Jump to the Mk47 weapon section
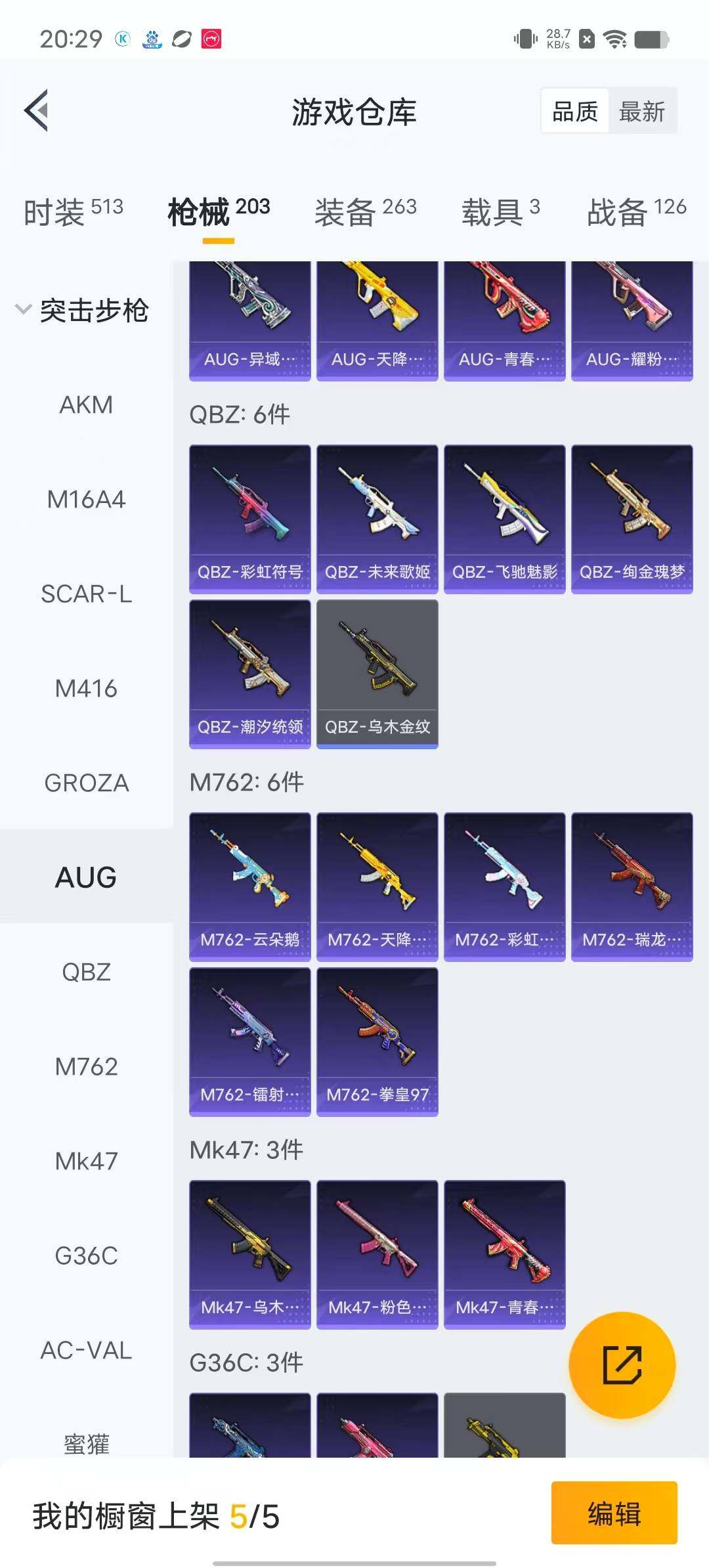709x1568 pixels. (x=86, y=1162)
